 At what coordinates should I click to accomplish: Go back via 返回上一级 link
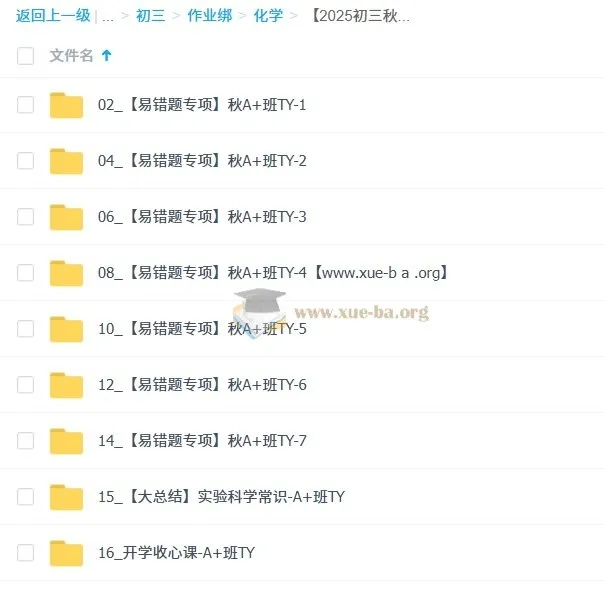point(52,15)
